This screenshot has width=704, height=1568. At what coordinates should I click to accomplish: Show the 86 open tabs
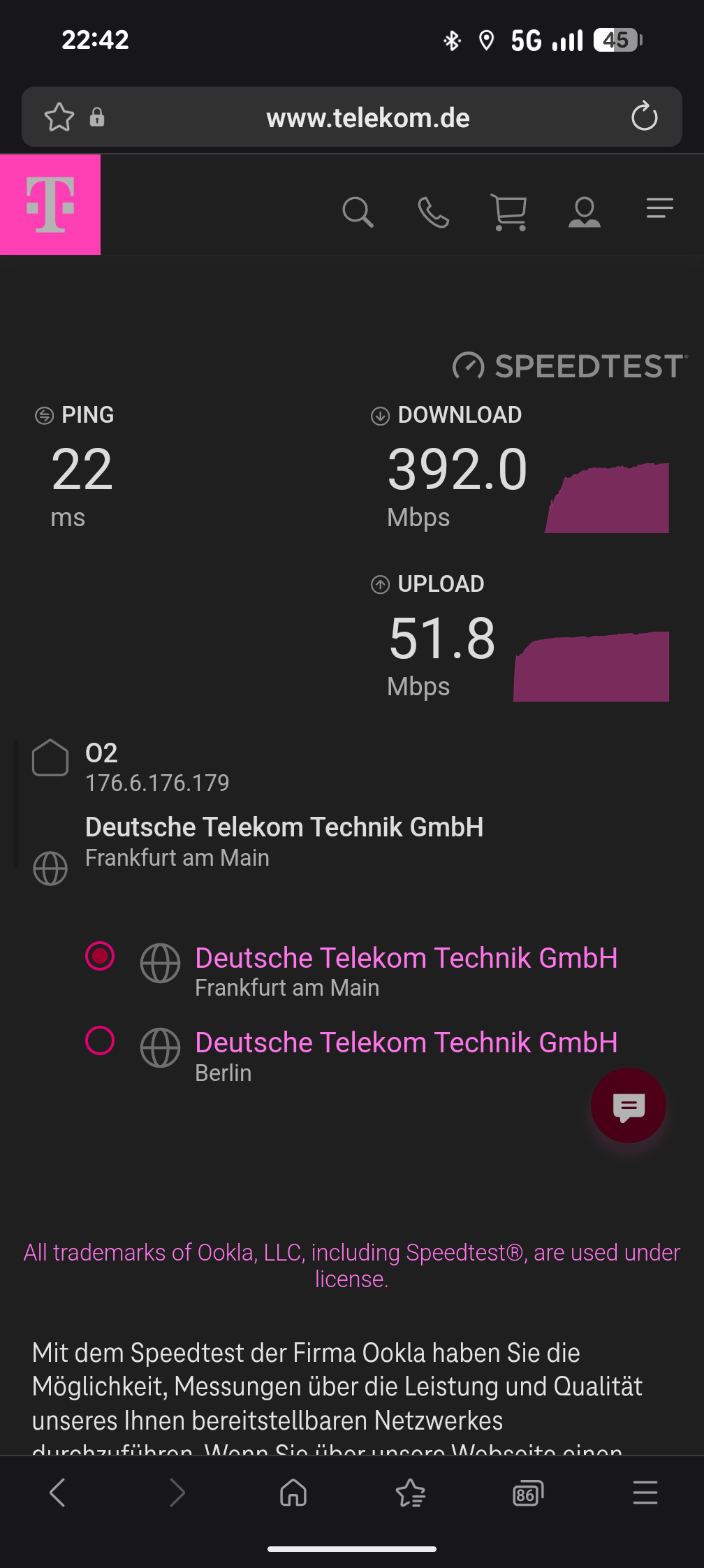(x=527, y=1493)
